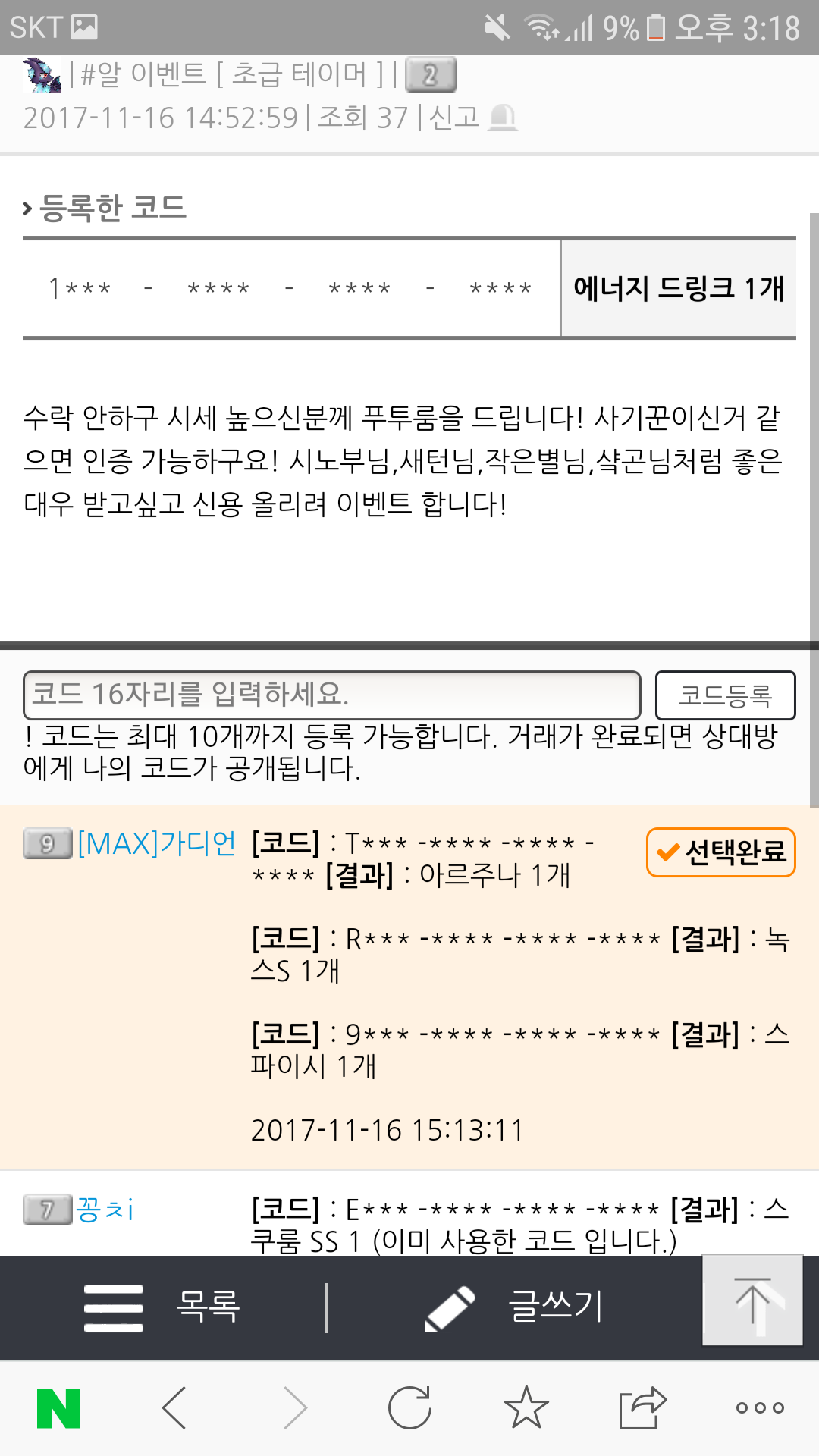Open the browser's more options menu
819x1456 pixels.
click(x=760, y=1408)
